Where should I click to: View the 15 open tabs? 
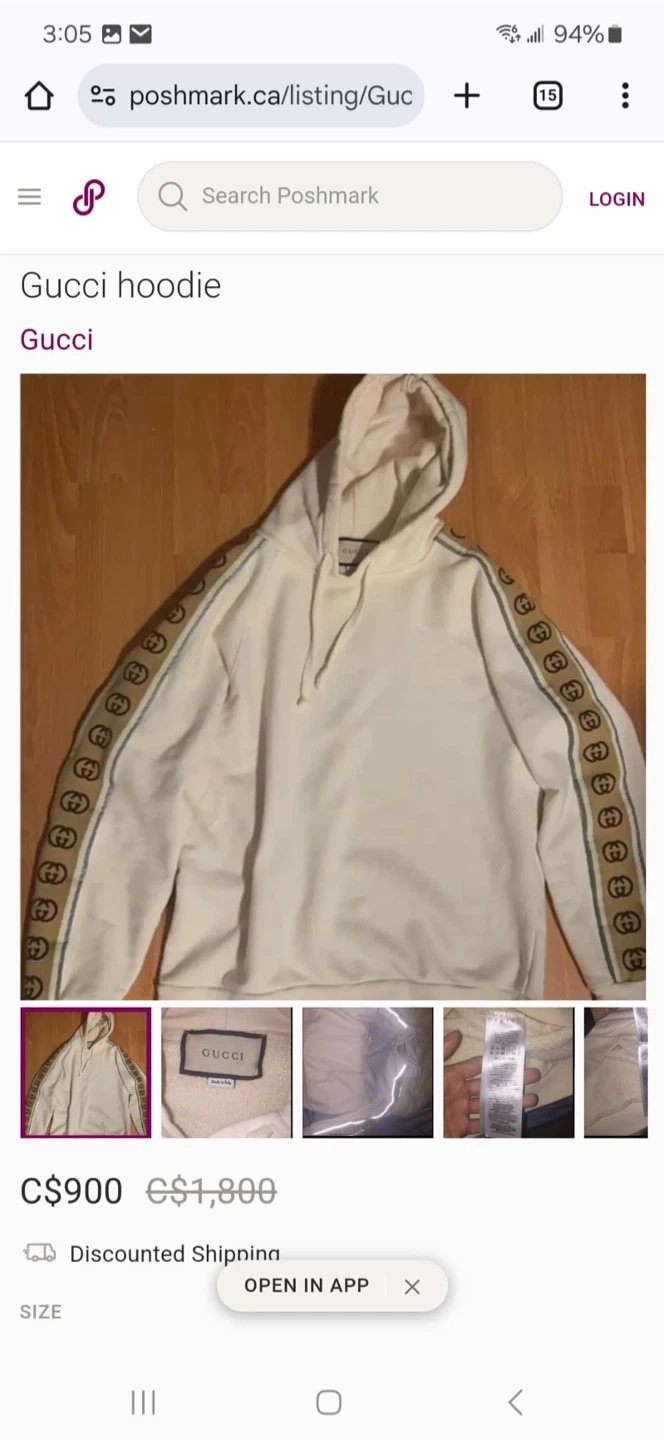(547, 96)
